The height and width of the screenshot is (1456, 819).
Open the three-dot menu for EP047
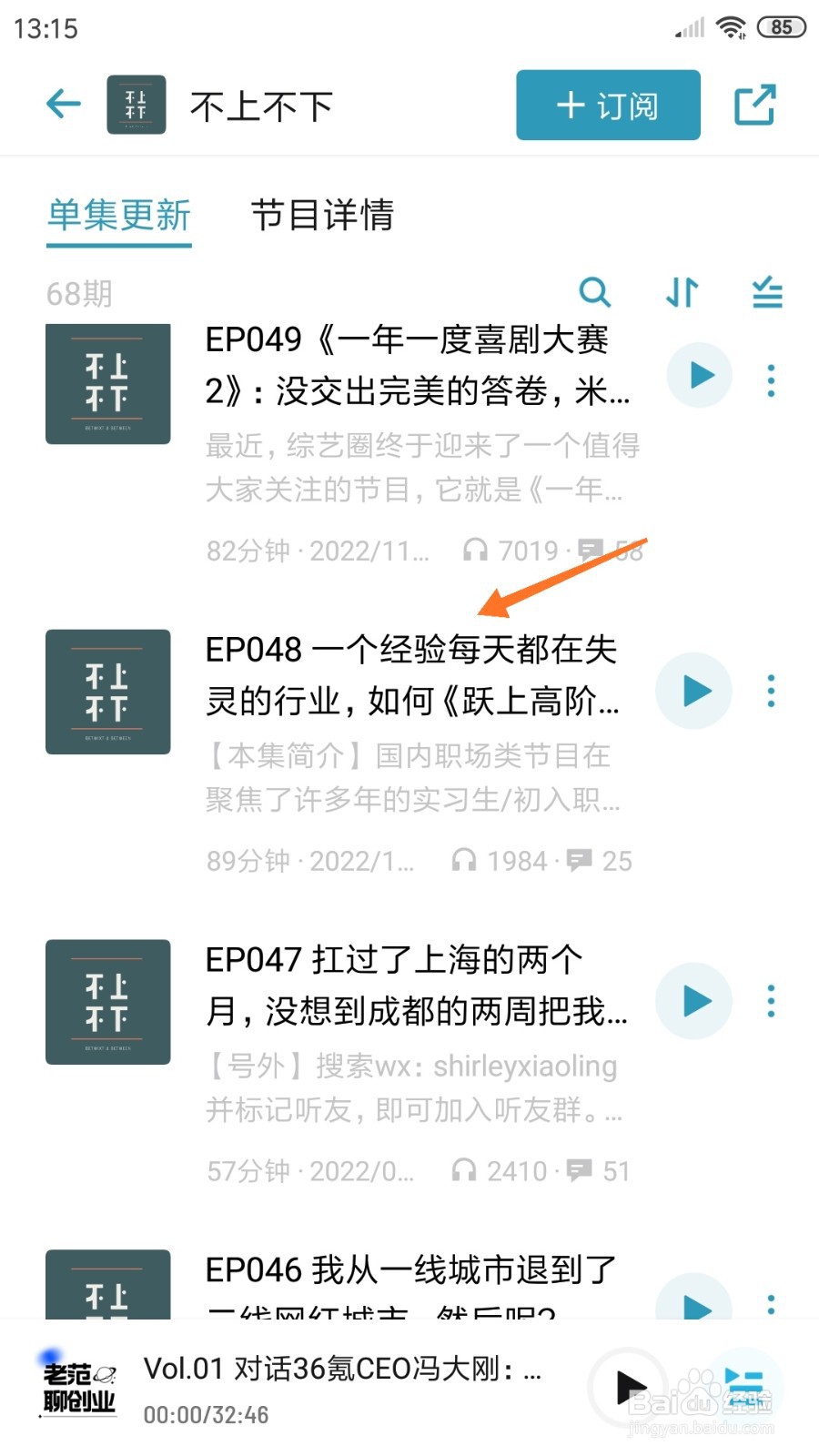coord(771,1001)
